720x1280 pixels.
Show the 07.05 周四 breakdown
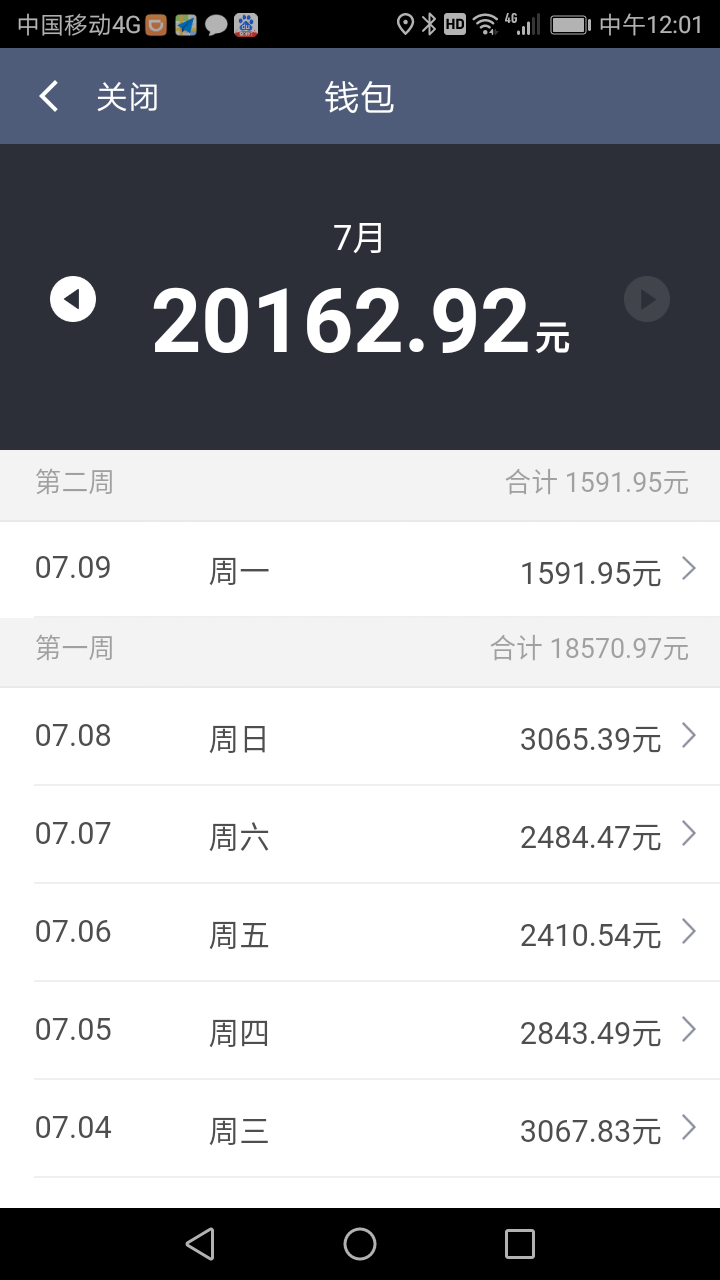360,1031
